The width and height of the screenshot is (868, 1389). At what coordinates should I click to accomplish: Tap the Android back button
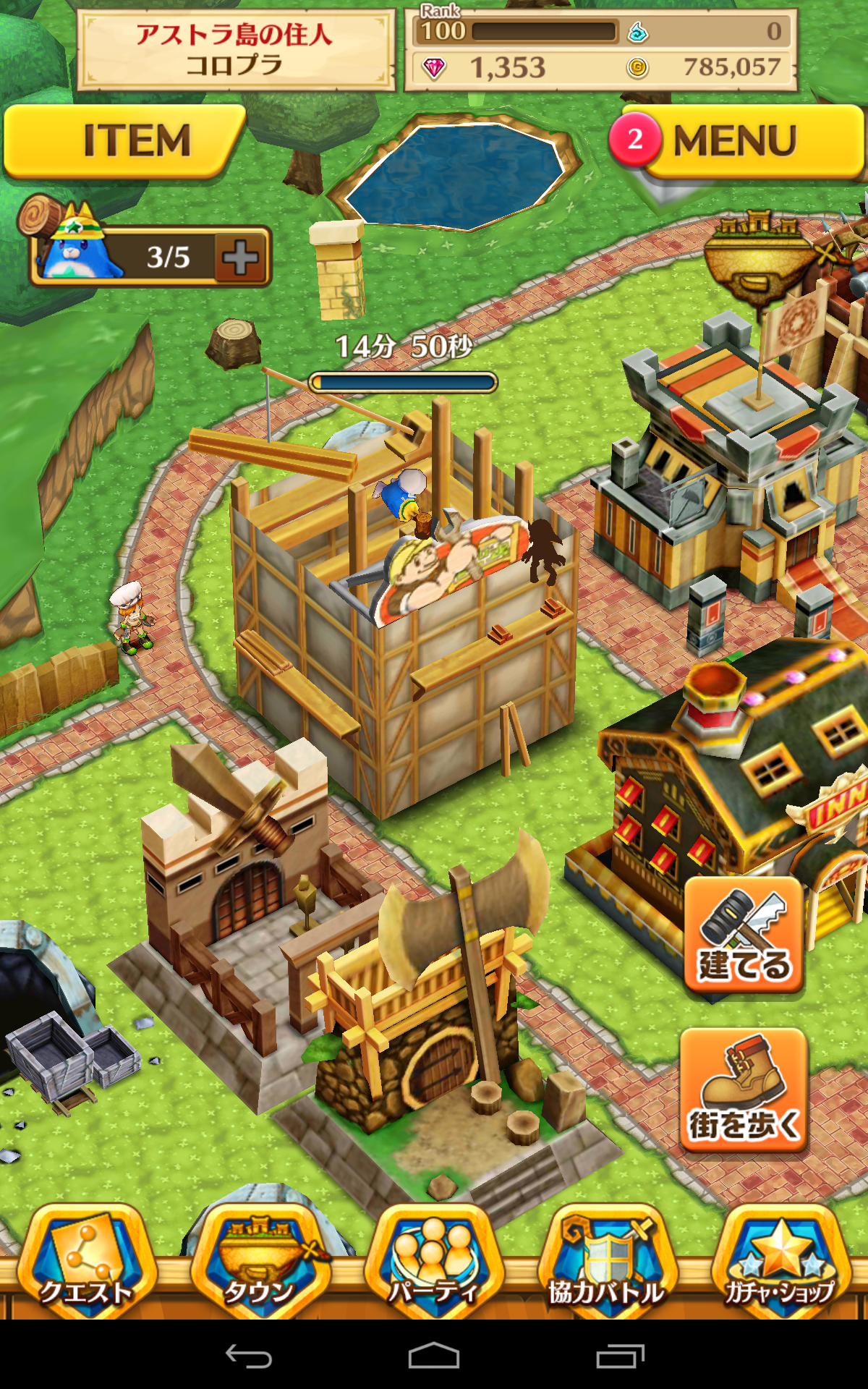click(249, 1356)
